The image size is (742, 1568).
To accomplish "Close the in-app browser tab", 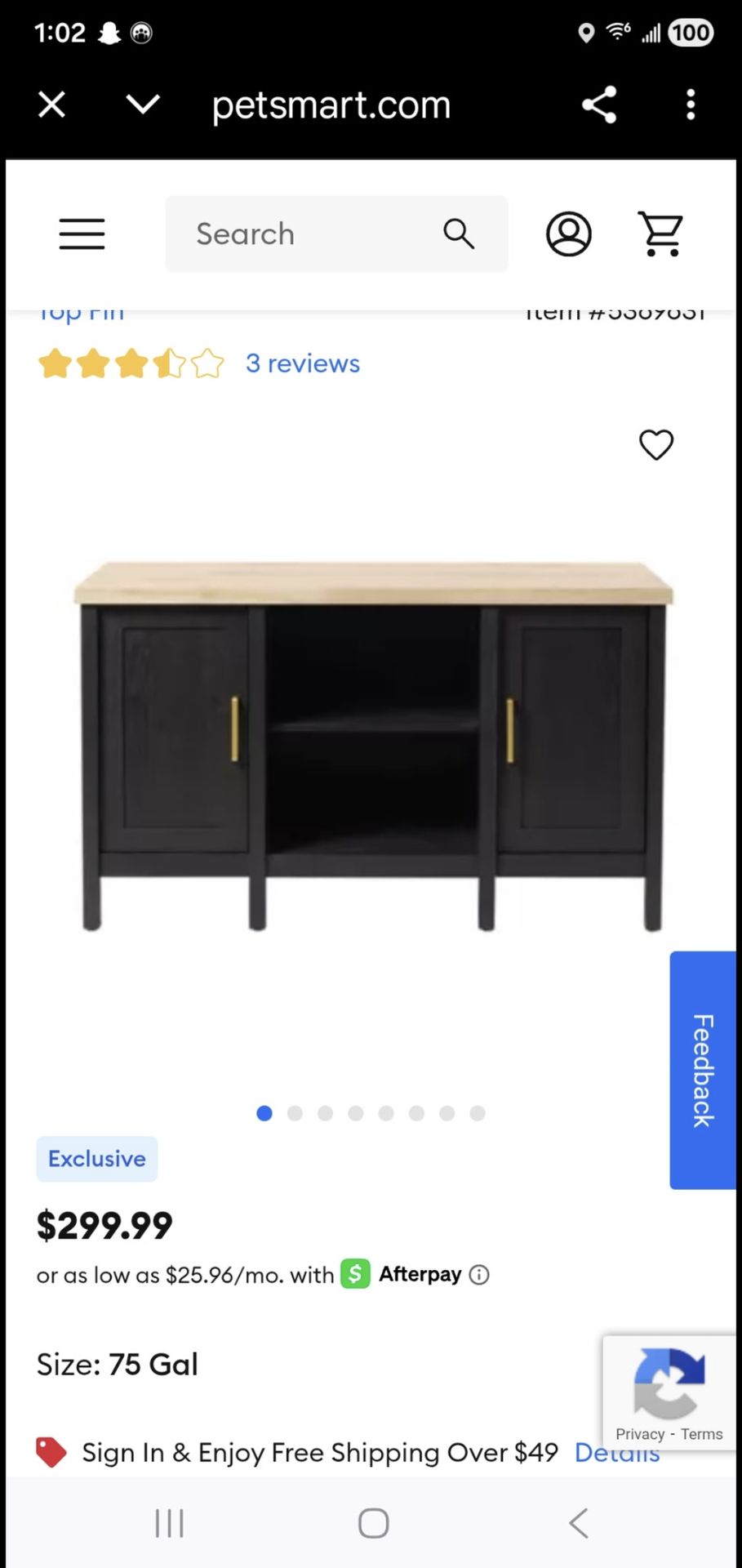I will click(52, 105).
